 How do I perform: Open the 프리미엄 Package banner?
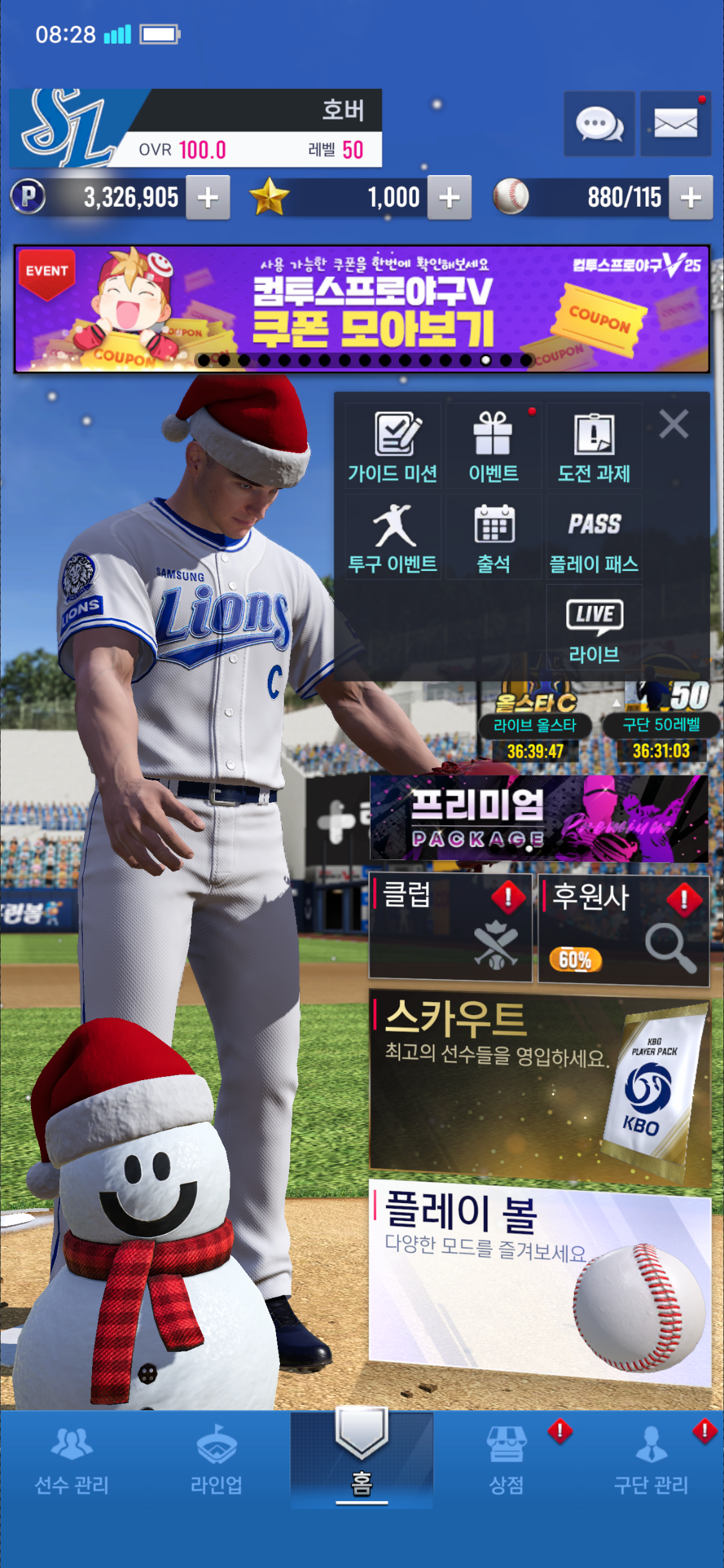tap(539, 818)
